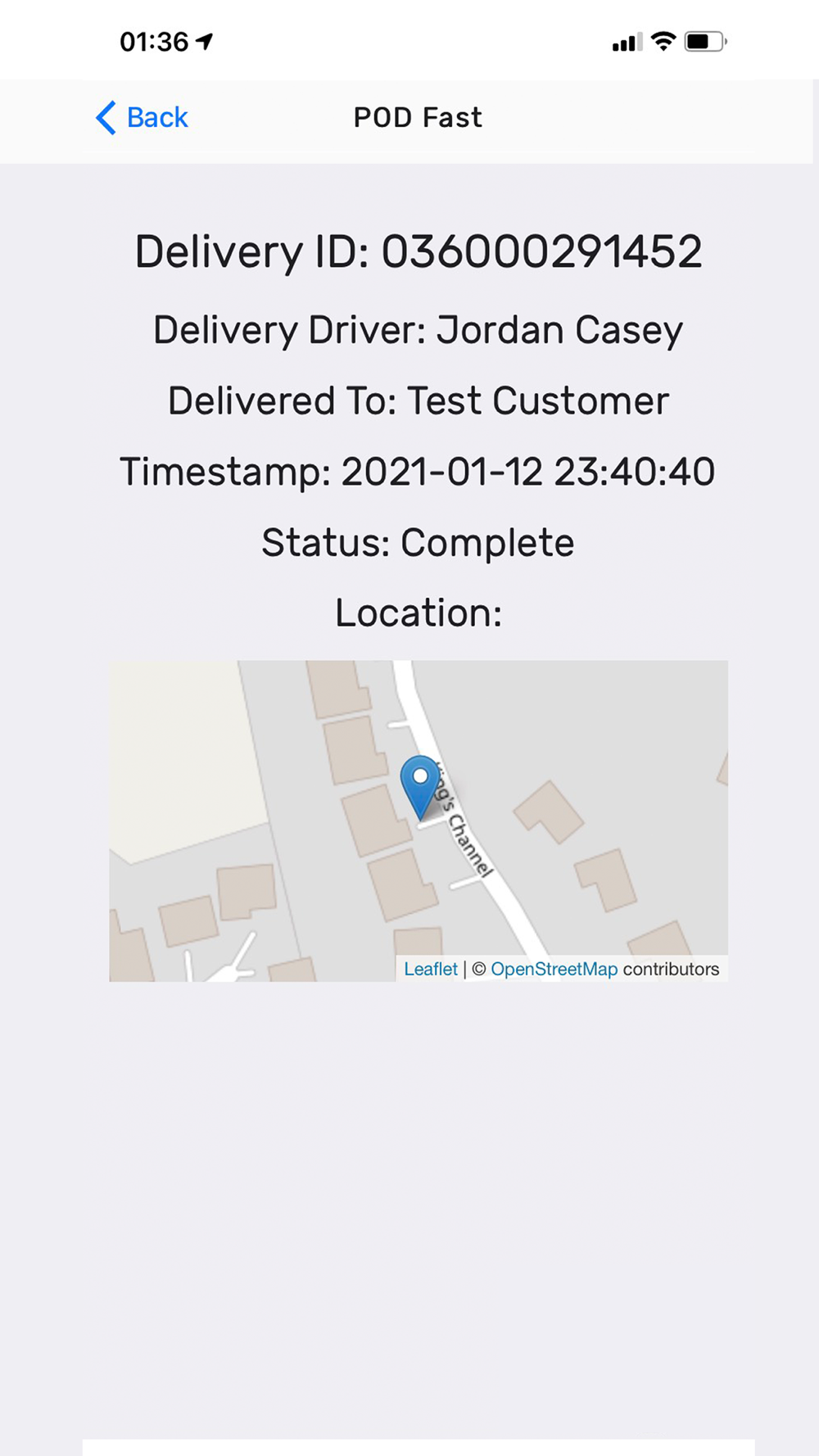Go back using the Back button
The width and height of the screenshot is (819, 1456).
[x=142, y=118]
